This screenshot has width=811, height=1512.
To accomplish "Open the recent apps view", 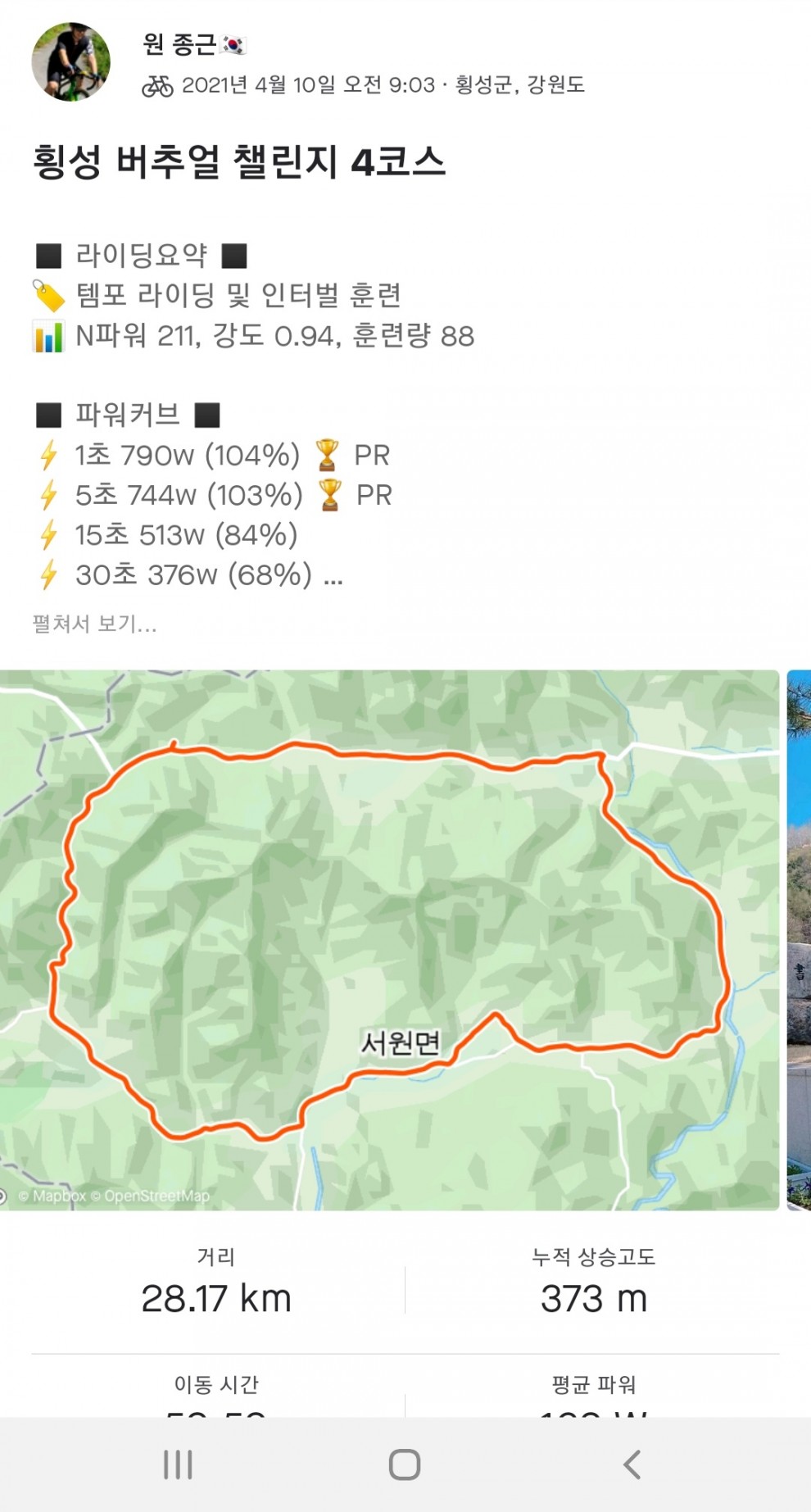I will [x=178, y=1464].
